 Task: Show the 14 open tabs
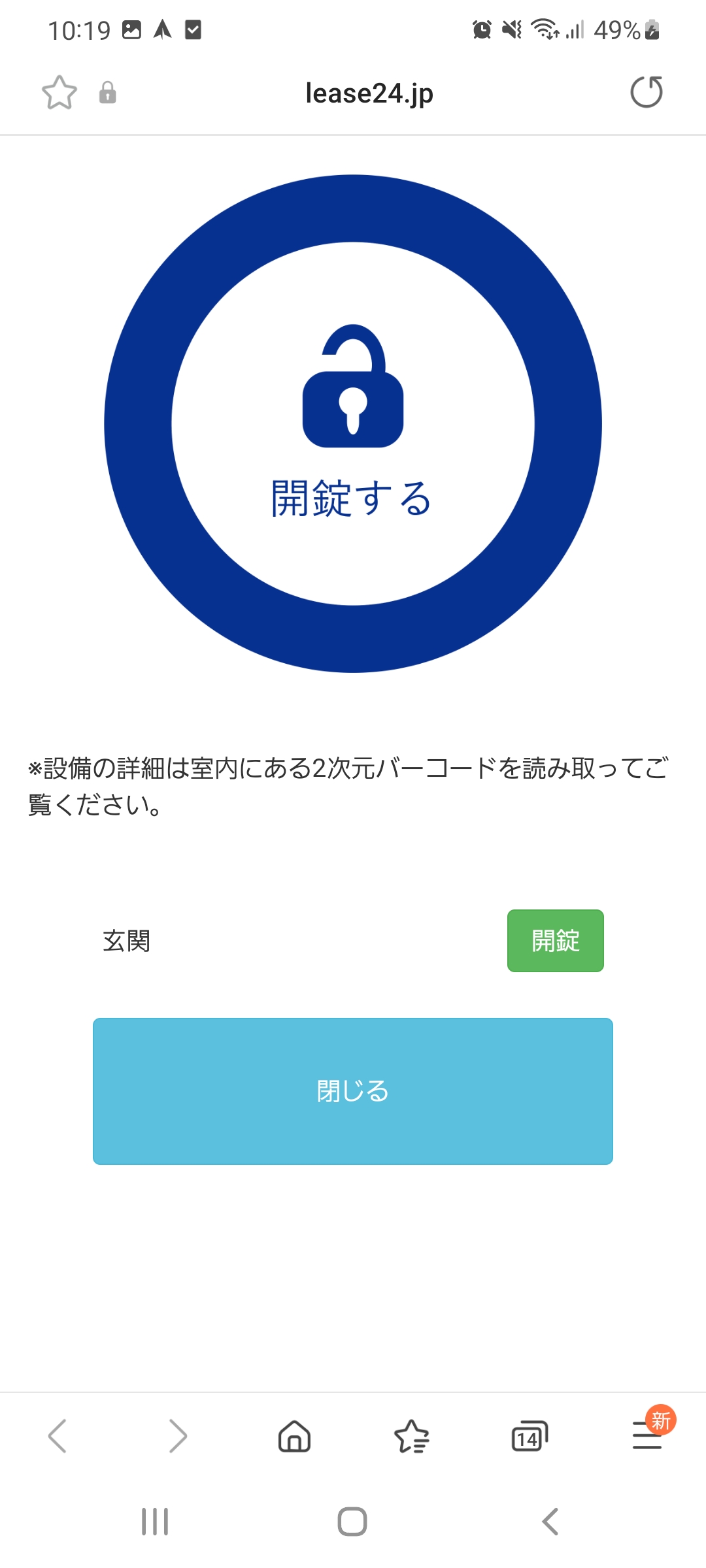coord(529,1436)
